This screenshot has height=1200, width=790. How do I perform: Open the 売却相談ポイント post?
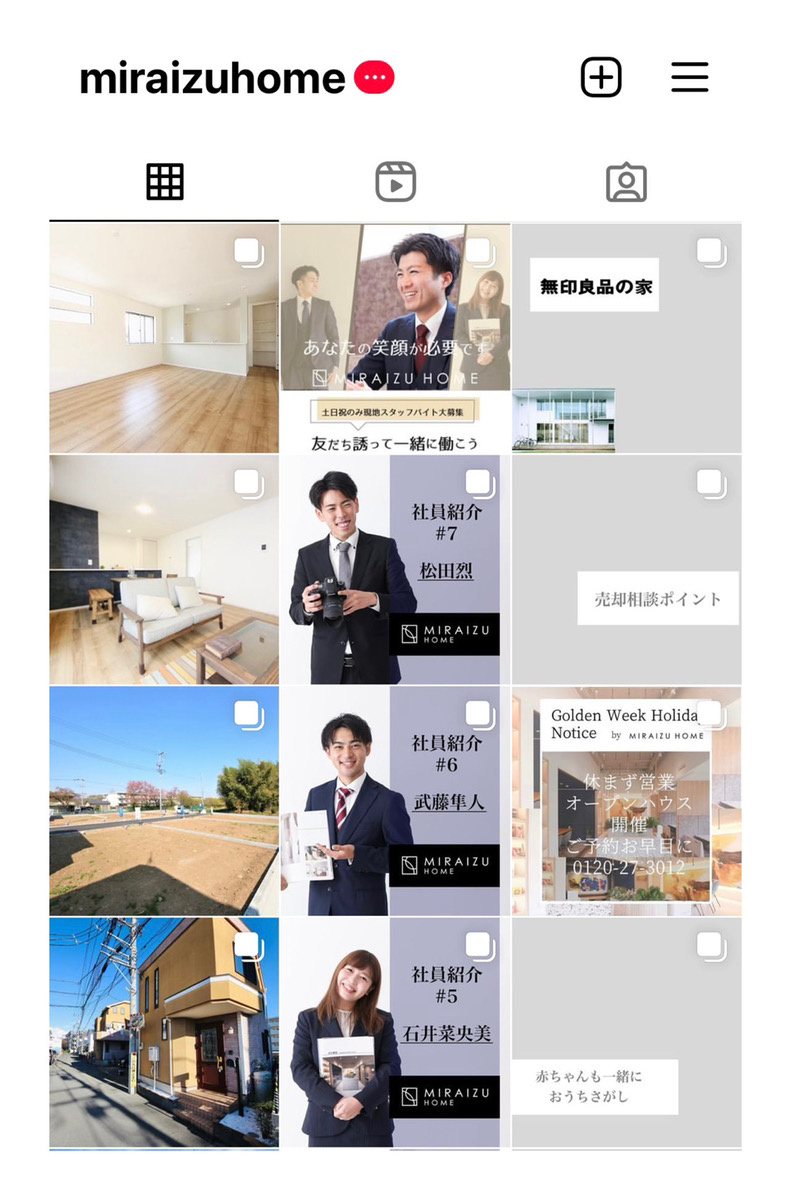tap(627, 569)
